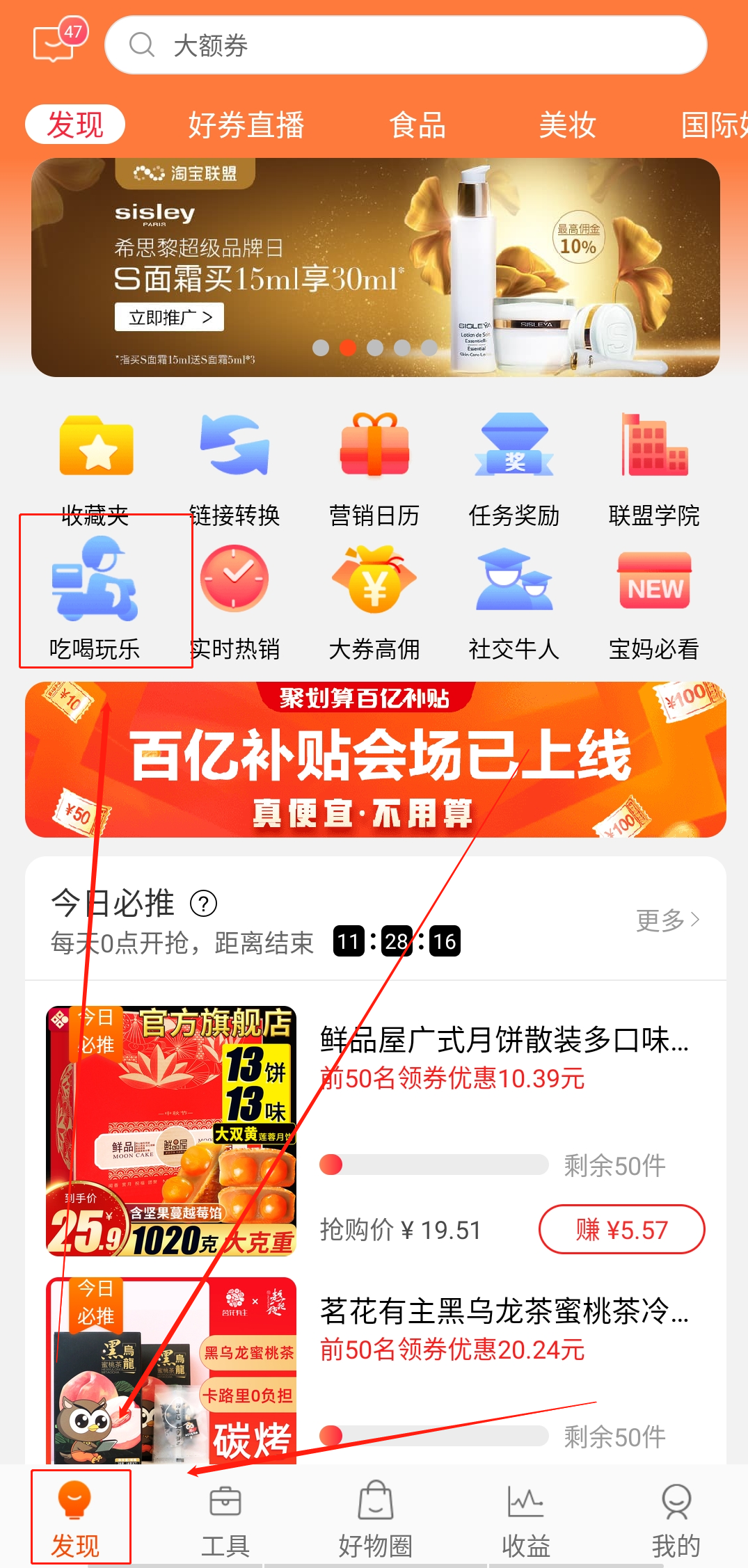Switch to 收益 bottom tab
This screenshot has width=748, height=1568.
point(525,1521)
